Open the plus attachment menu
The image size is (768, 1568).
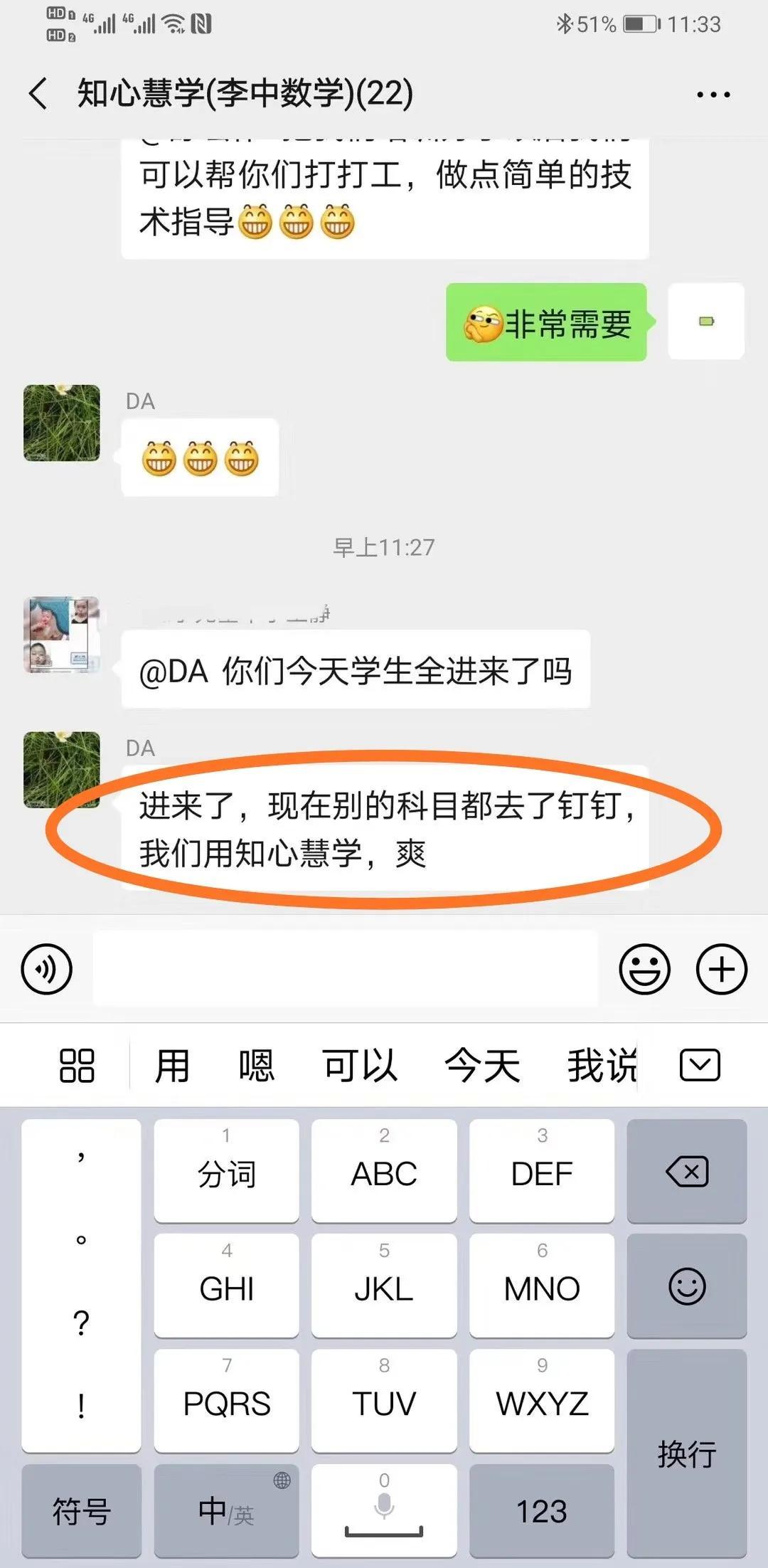tap(721, 969)
